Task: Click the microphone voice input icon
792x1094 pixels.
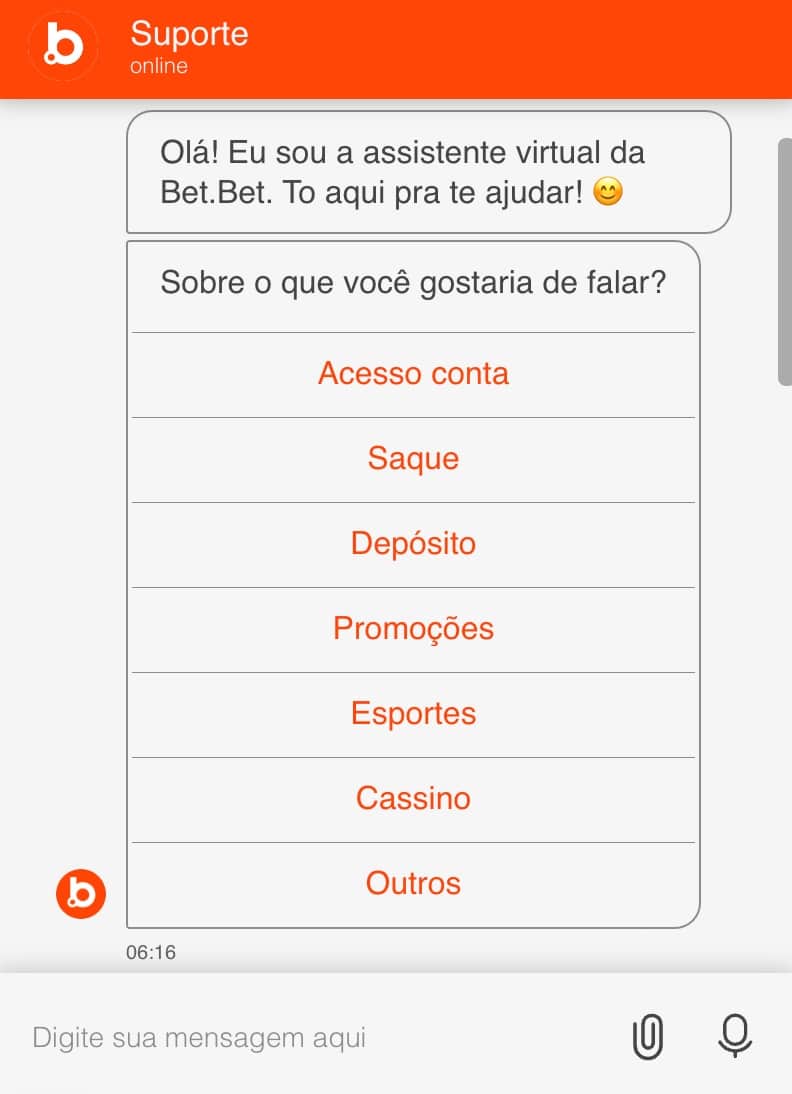Action: click(733, 1037)
